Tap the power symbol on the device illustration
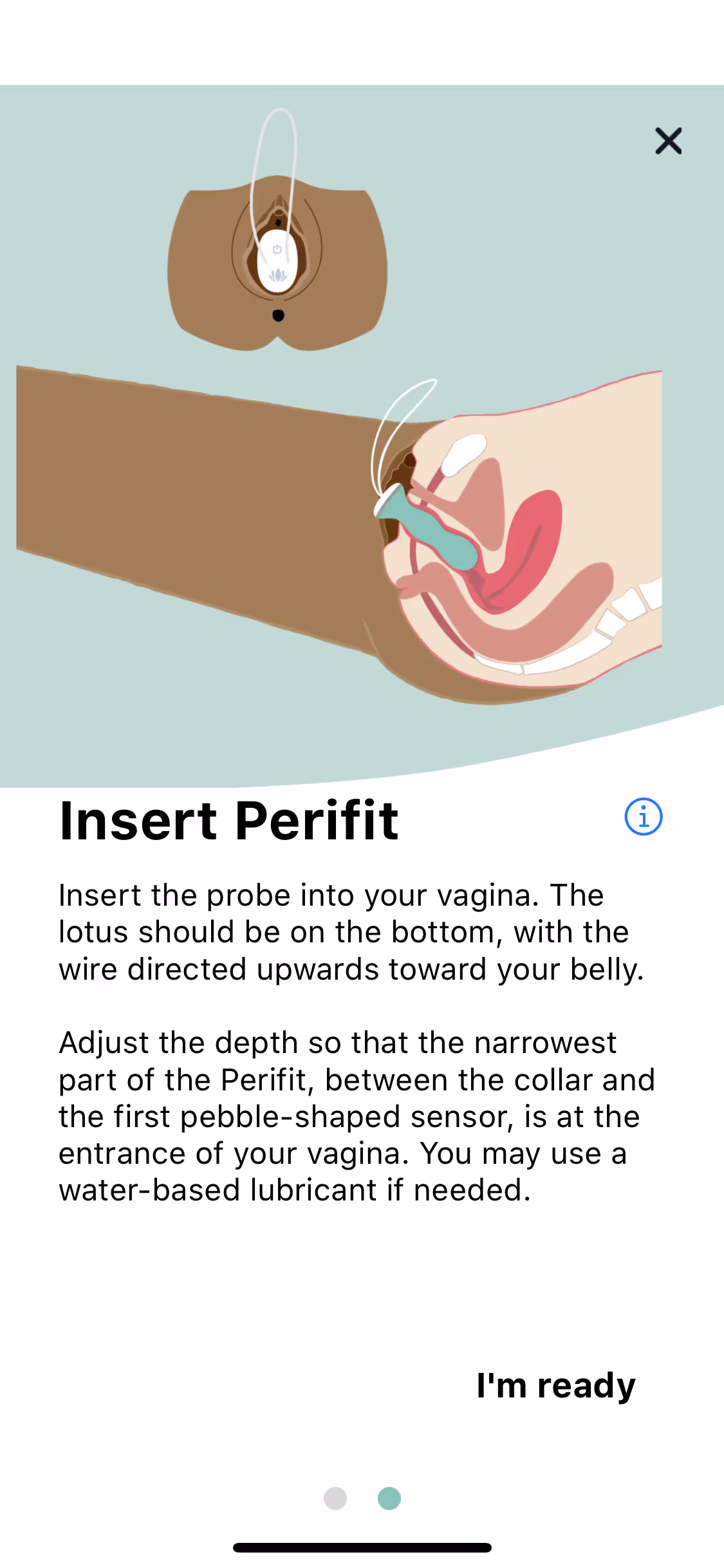 tap(276, 248)
